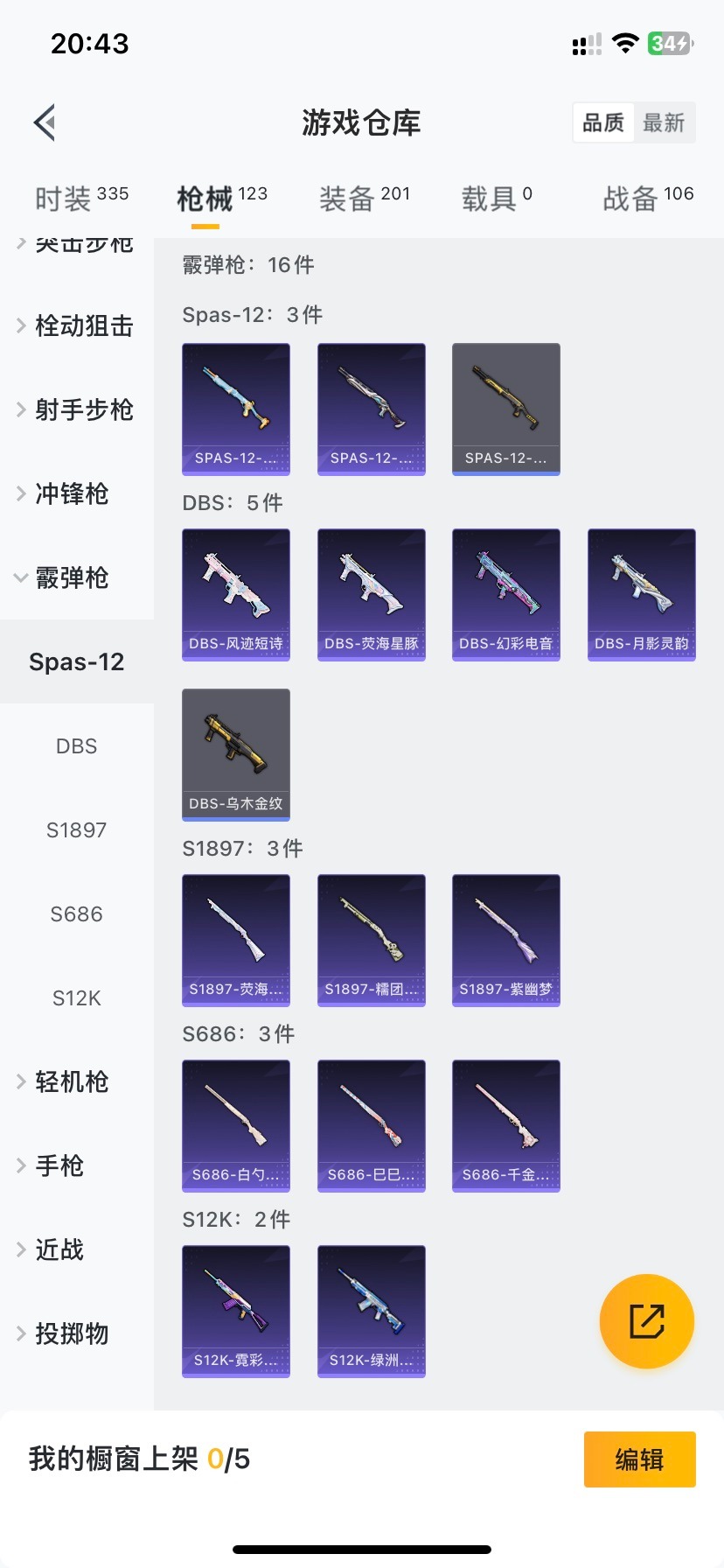Tap the 编辑 button for 我的橱窗
724x1568 pixels.
click(x=639, y=1459)
